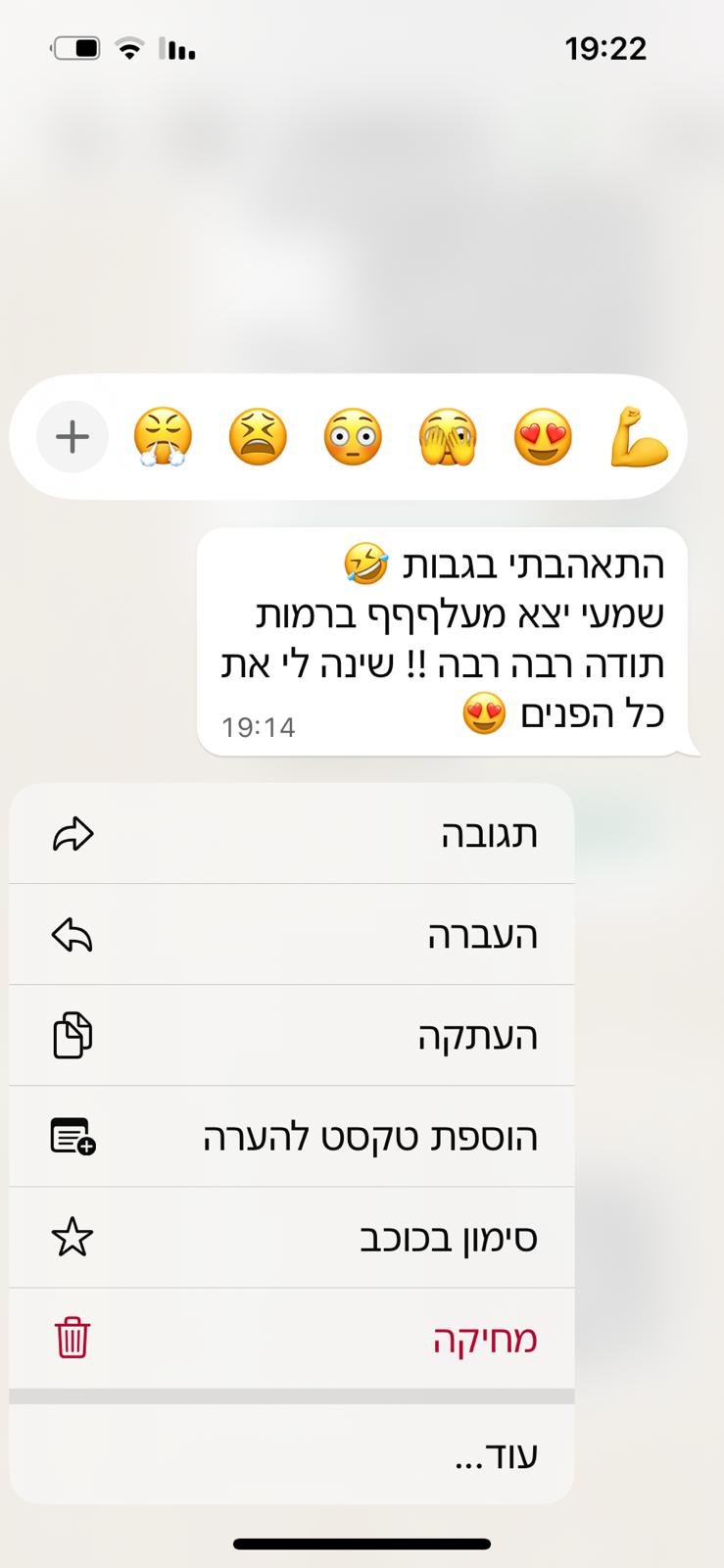React with the flushed face emoji
This screenshot has width=724, height=1568.
353,437
